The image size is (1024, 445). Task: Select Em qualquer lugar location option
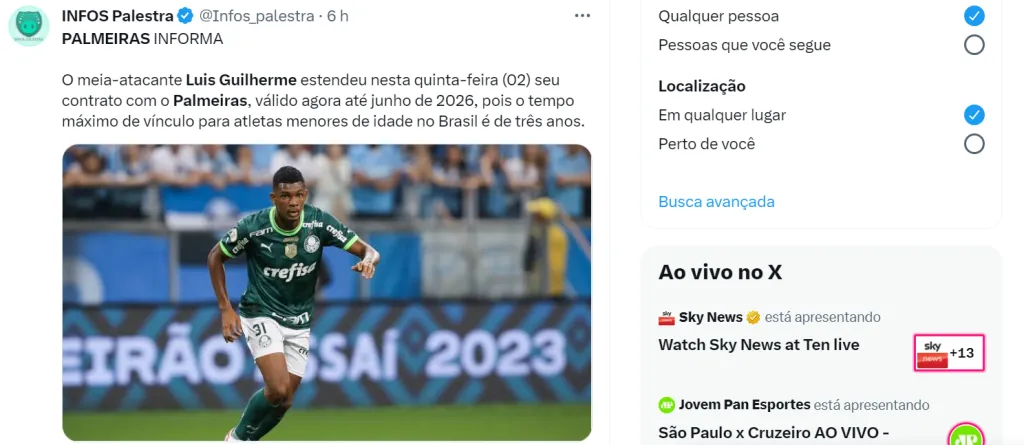tap(974, 115)
